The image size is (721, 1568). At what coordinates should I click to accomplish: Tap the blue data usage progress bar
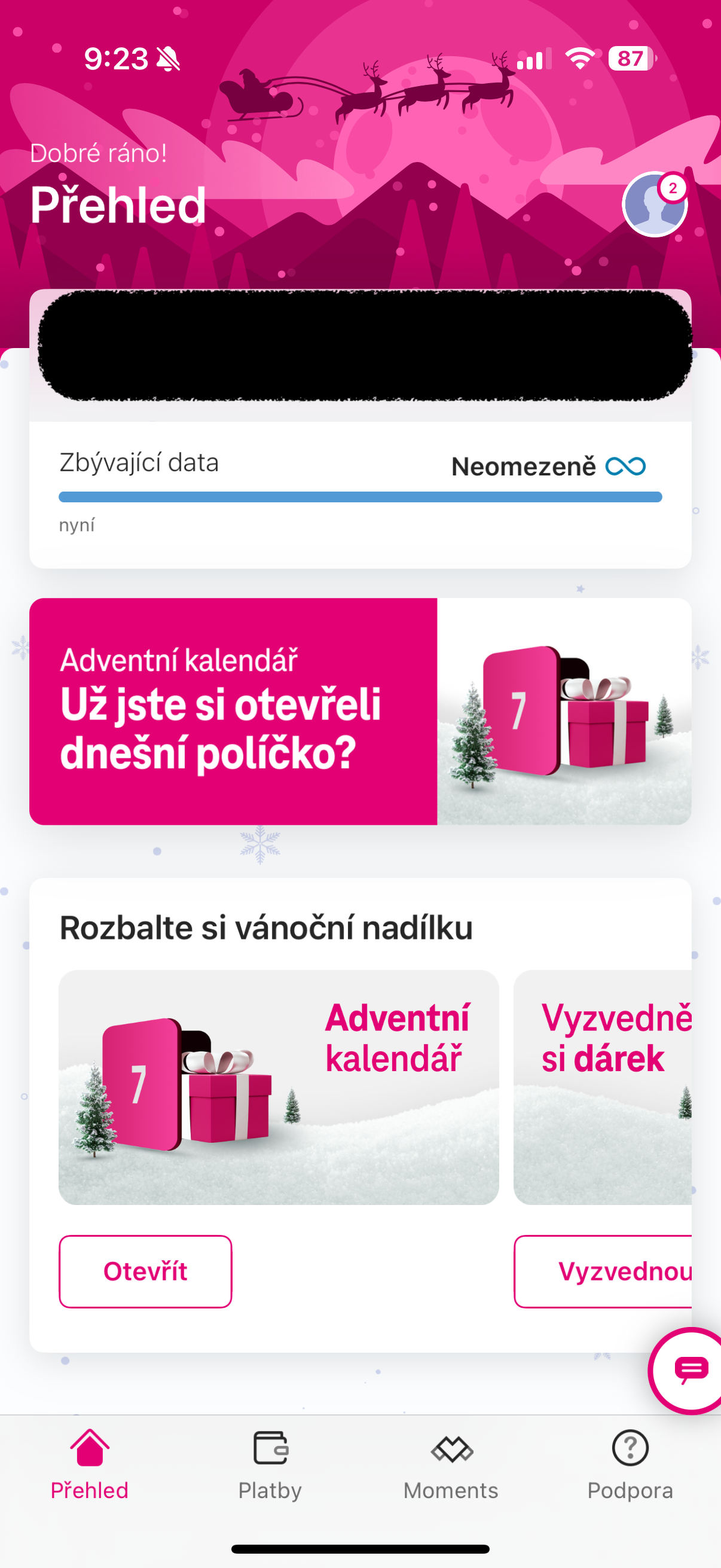[x=360, y=497]
